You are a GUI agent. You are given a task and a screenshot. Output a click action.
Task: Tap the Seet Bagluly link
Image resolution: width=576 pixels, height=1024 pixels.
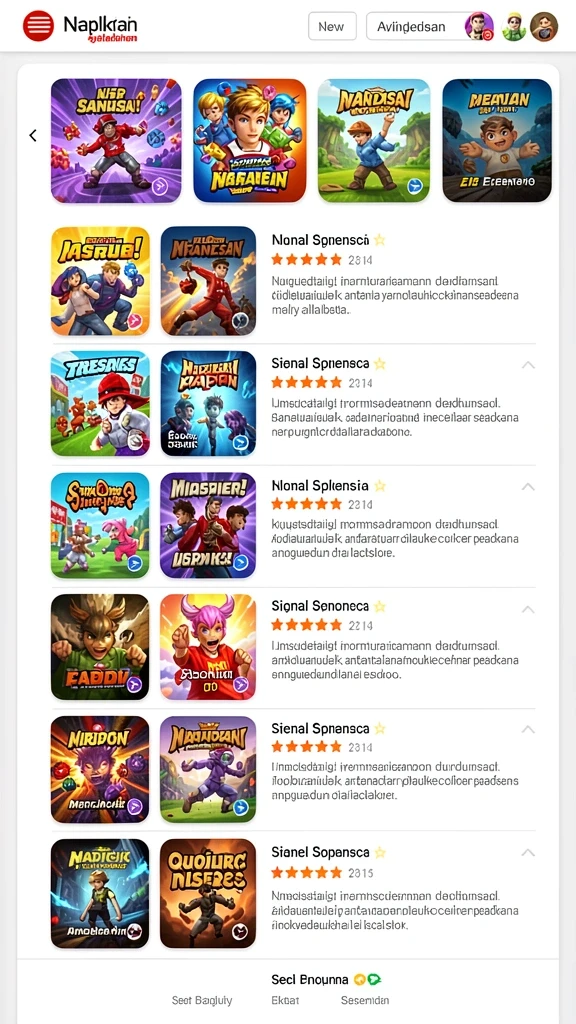click(x=202, y=1000)
